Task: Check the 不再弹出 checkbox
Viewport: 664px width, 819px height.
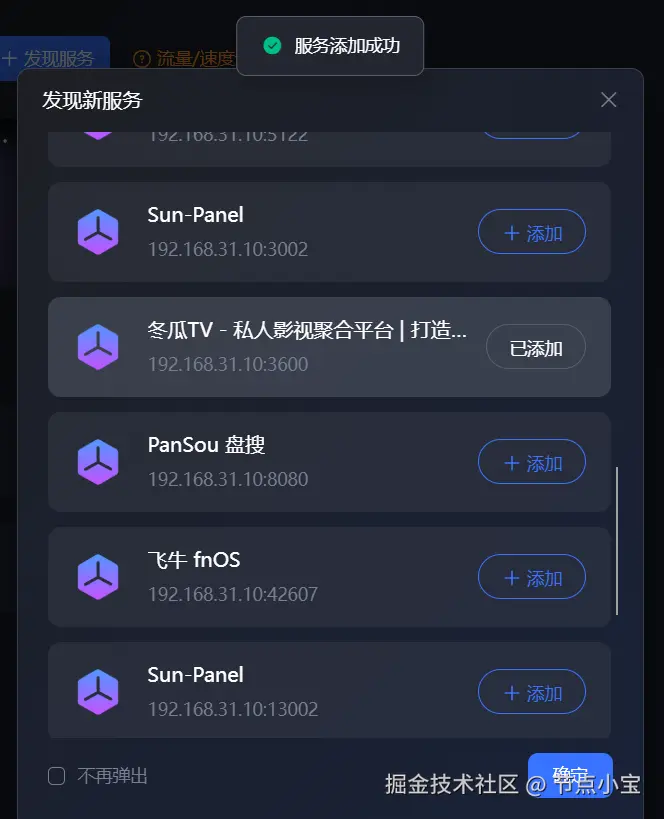Action: pyautogui.click(x=57, y=776)
